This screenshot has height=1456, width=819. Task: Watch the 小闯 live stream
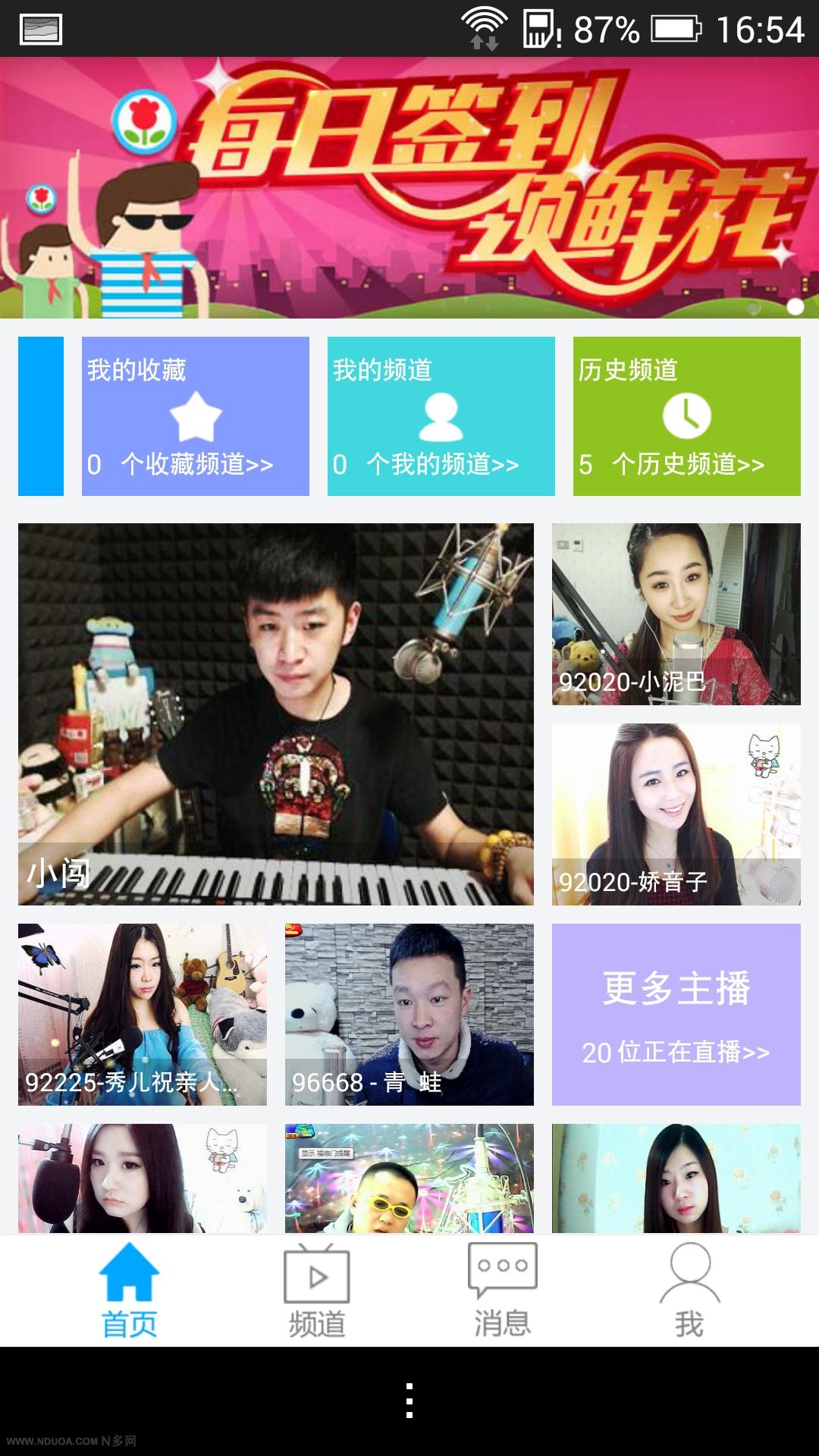[275, 714]
